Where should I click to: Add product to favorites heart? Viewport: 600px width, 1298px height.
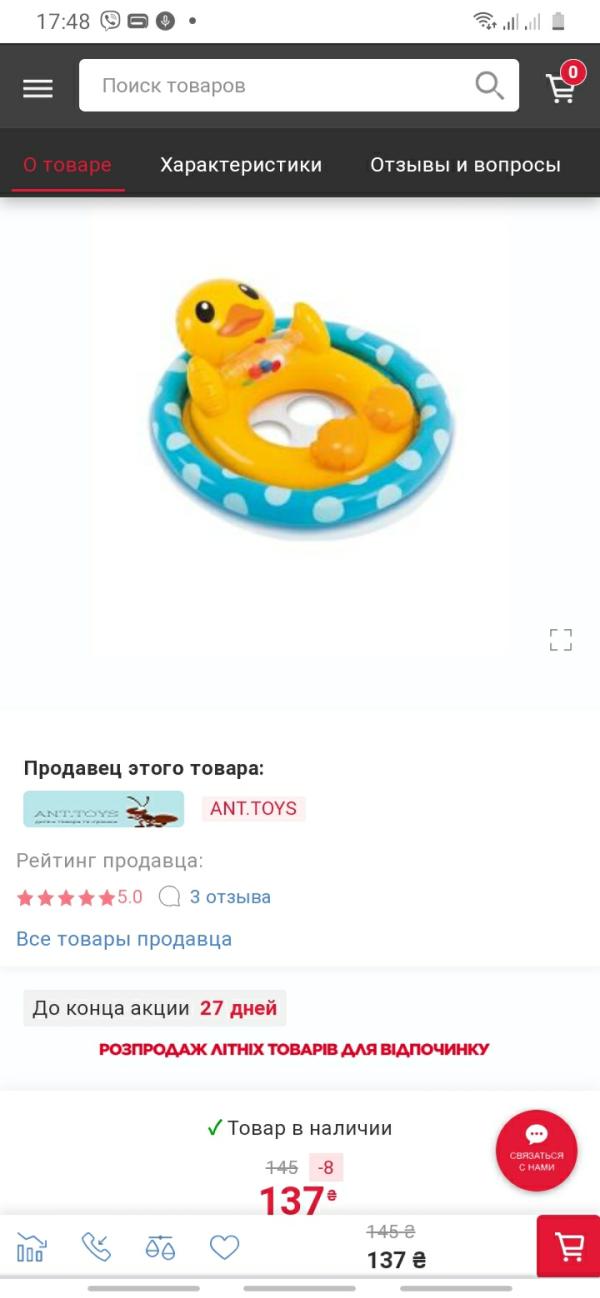pyautogui.click(x=224, y=1247)
